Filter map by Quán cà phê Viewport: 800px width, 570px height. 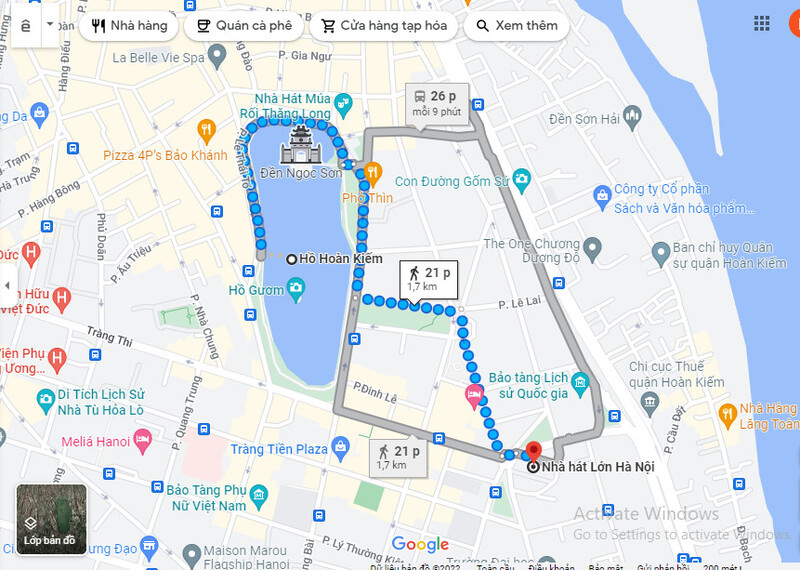[245, 26]
